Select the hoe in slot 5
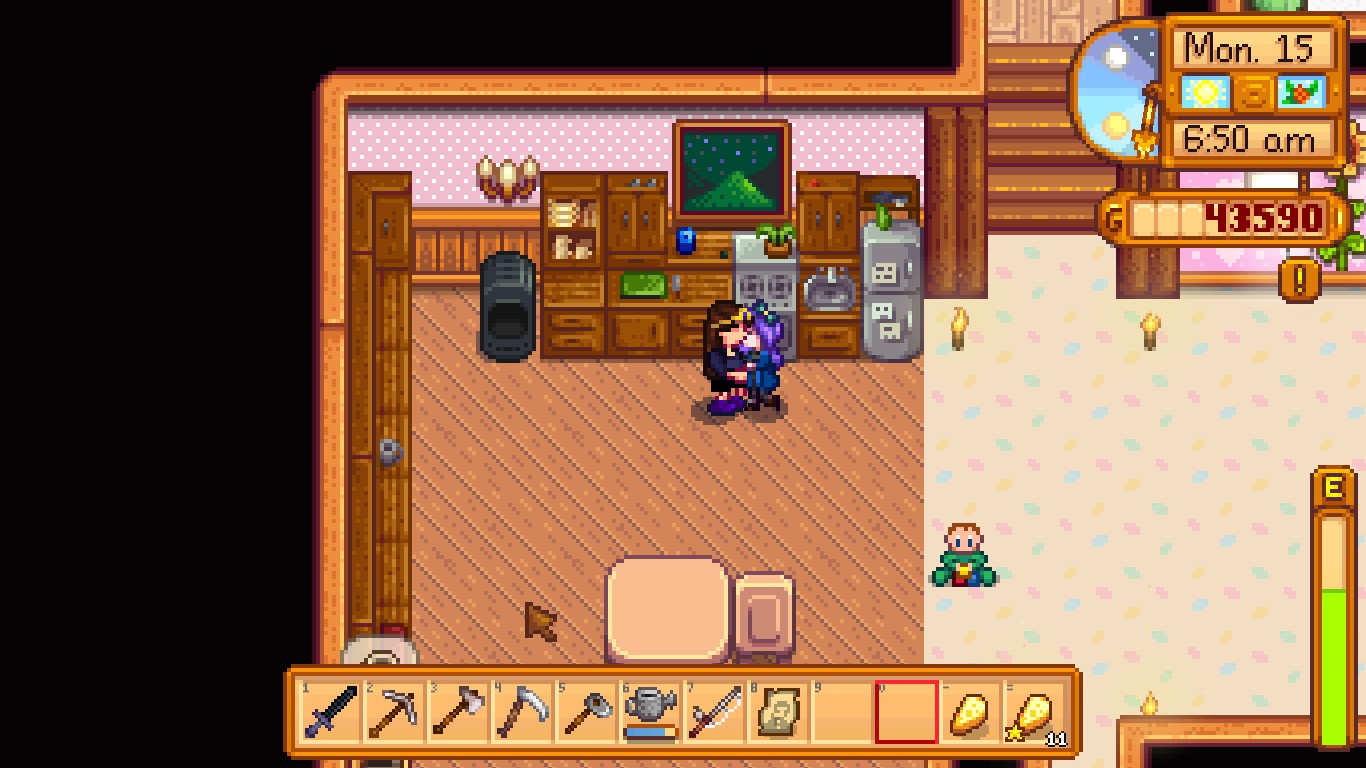 (x=587, y=712)
